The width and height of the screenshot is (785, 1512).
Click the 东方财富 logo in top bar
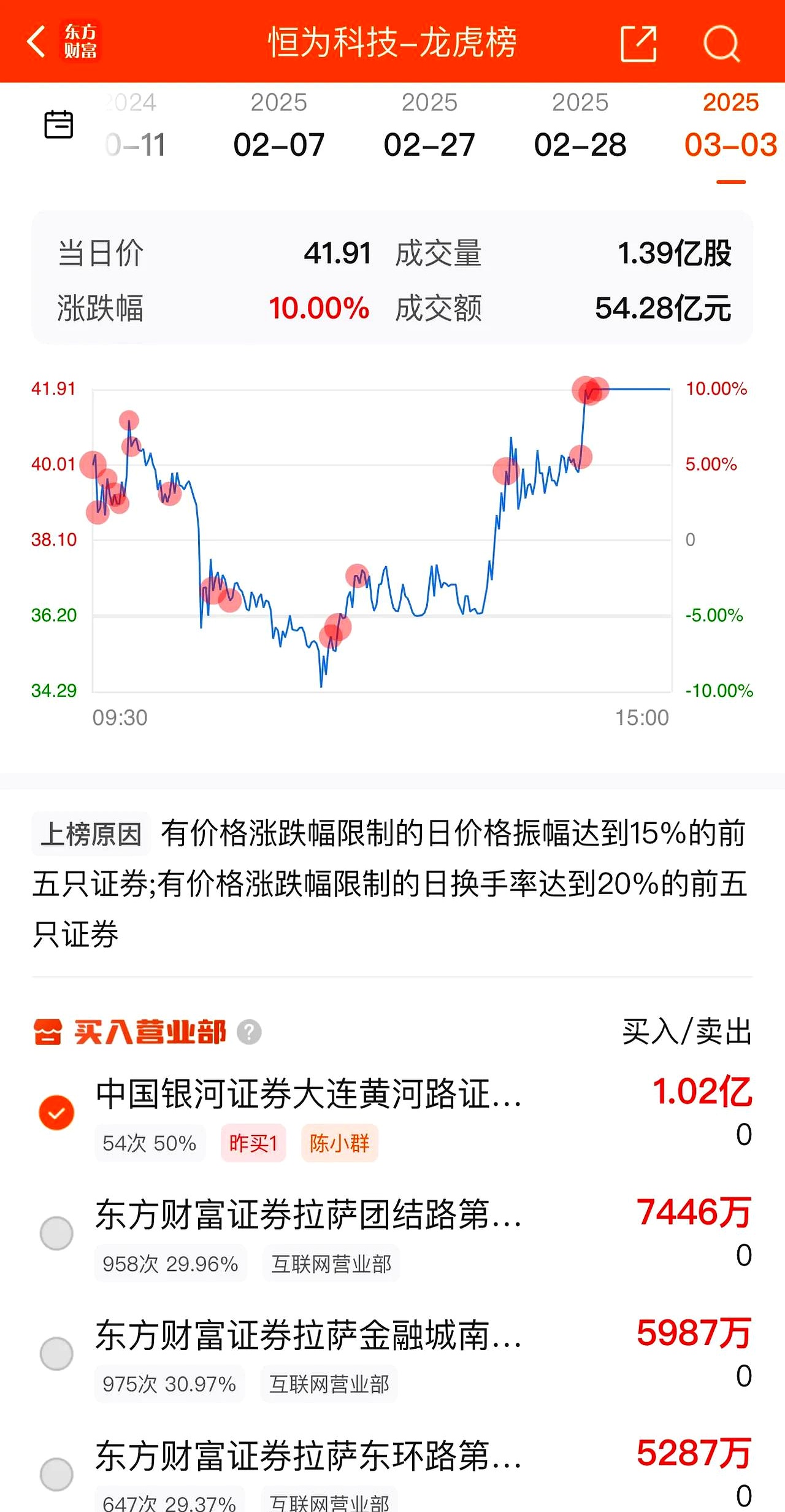point(81,43)
